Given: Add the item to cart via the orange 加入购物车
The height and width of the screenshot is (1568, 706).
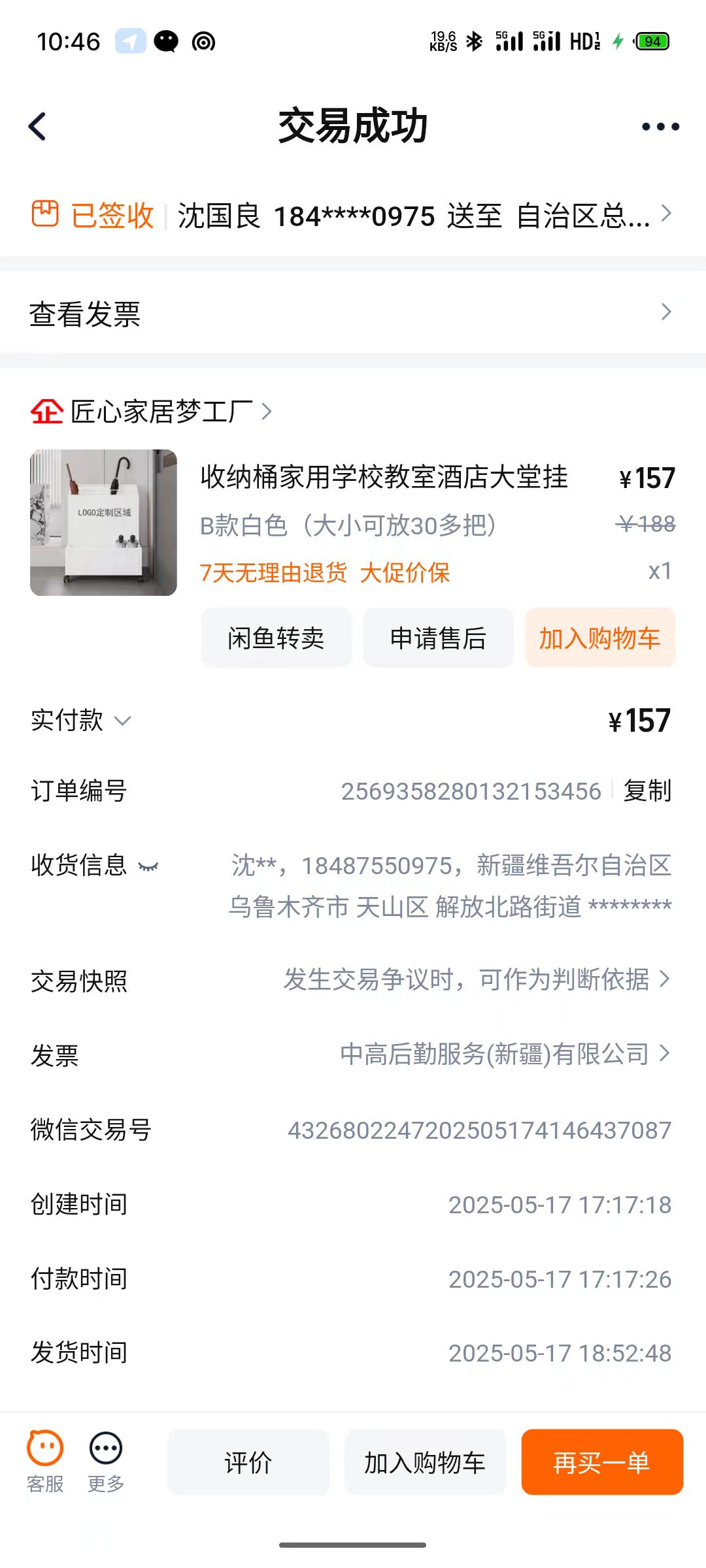Looking at the screenshot, I should pos(599,638).
